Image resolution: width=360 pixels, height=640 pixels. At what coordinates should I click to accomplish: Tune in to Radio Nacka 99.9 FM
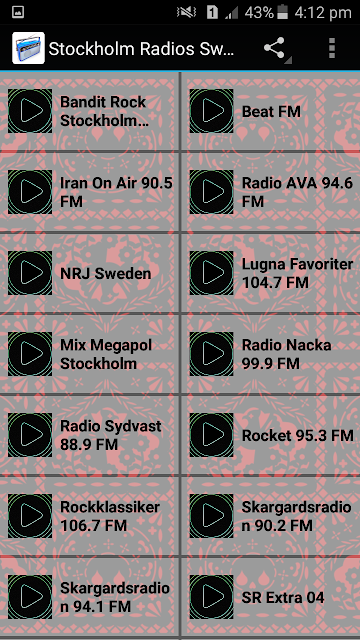point(271,354)
